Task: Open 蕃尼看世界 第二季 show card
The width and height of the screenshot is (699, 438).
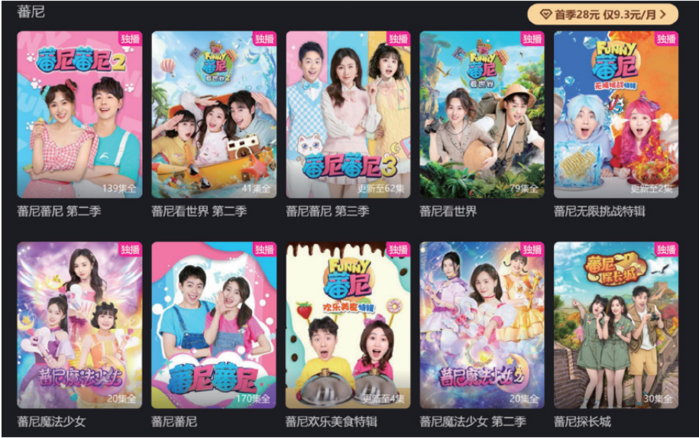Action: click(x=214, y=114)
